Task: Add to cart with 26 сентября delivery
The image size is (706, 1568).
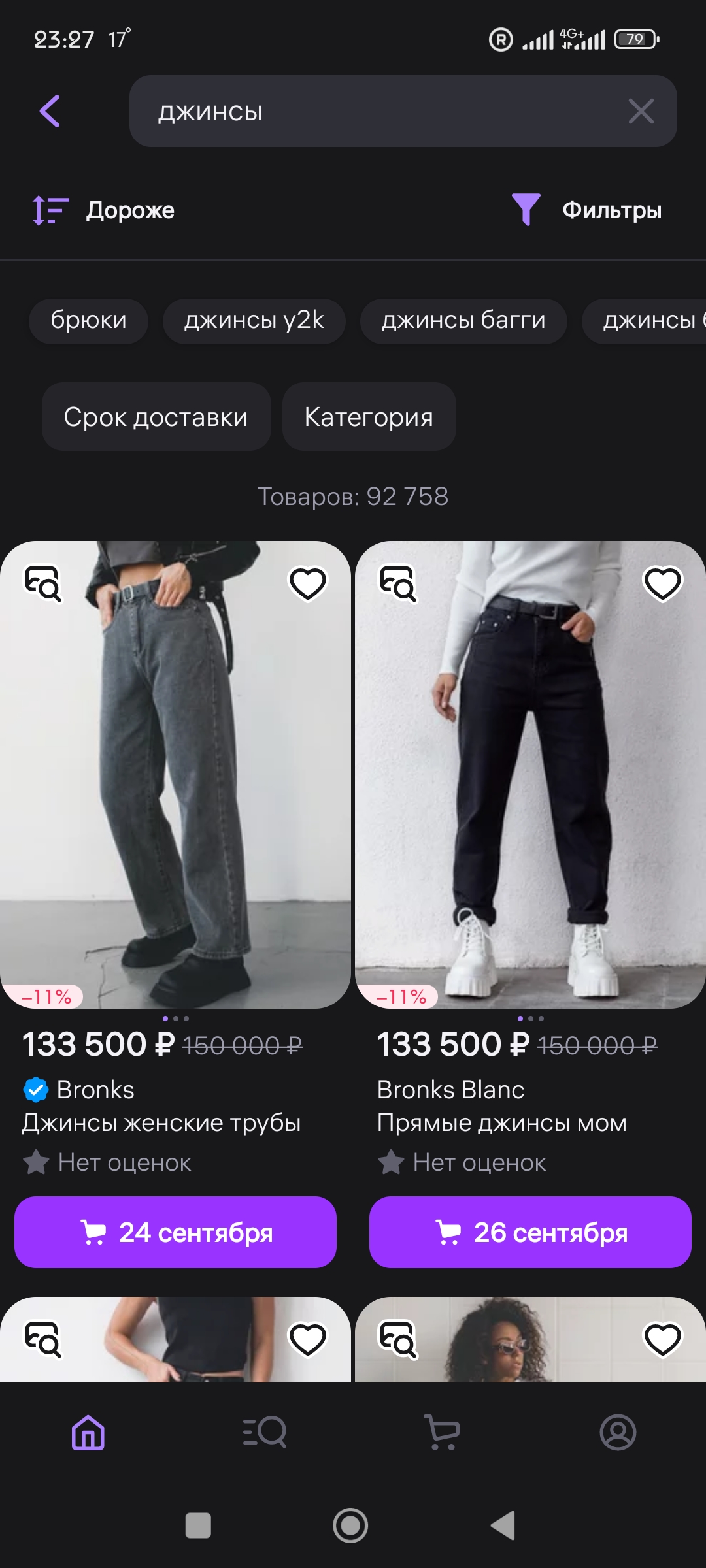Action: coord(530,1232)
